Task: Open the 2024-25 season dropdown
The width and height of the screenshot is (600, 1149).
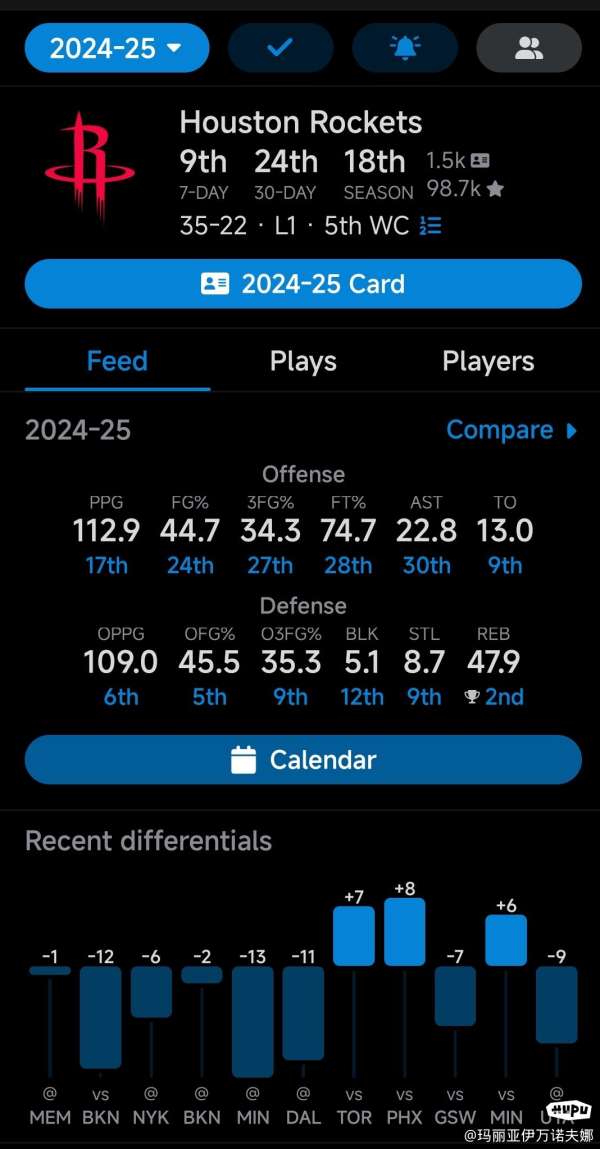Action: tap(117, 48)
